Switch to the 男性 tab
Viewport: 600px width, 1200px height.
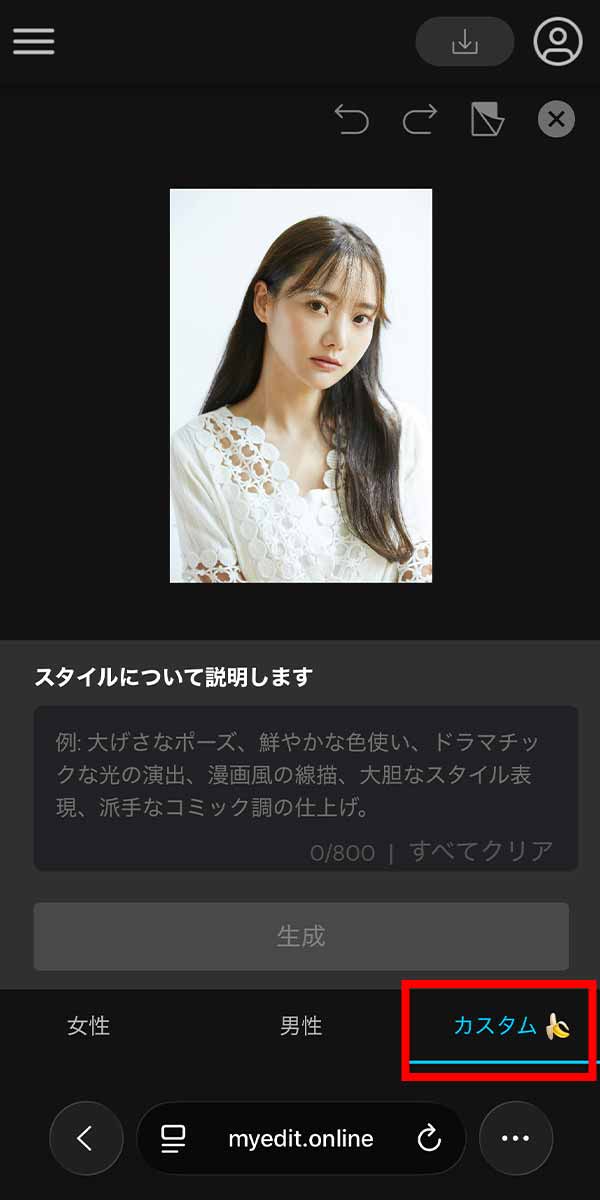tap(301, 1026)
